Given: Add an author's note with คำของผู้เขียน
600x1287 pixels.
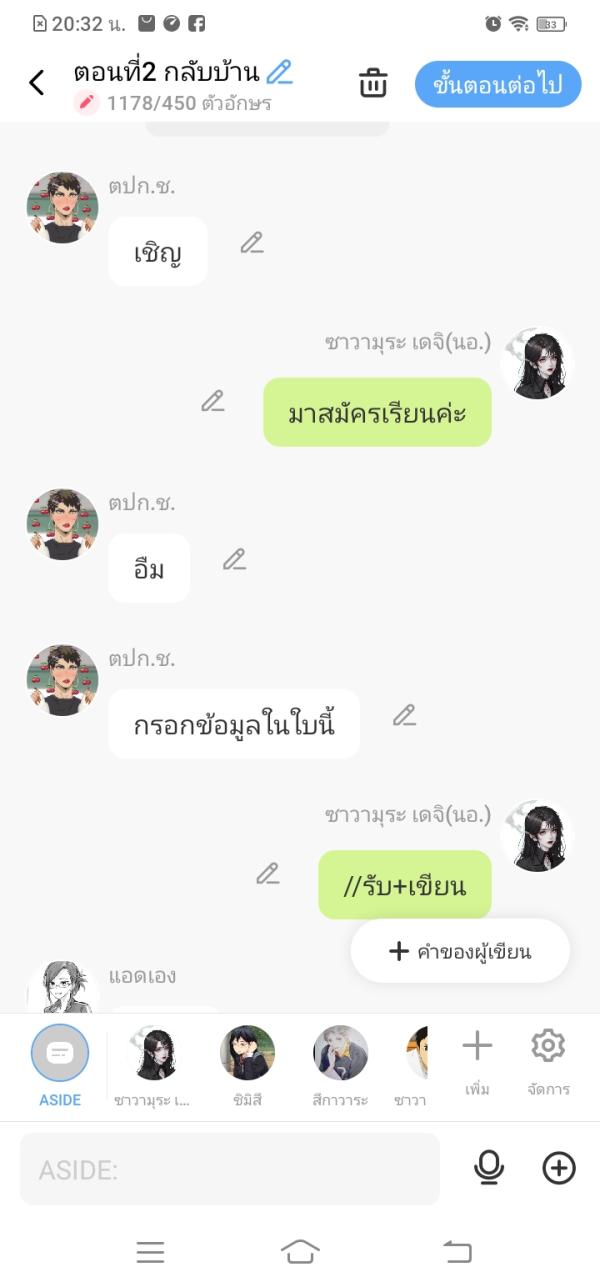Looking at the screenshot, I should [x=460, y=951].
